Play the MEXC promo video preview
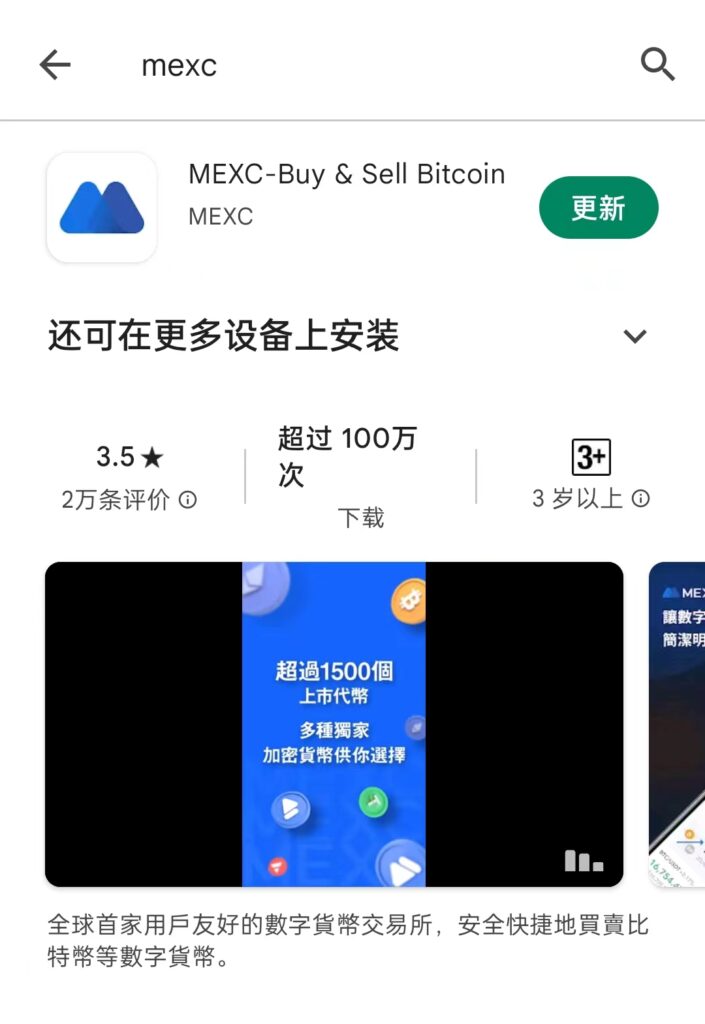The height and width of the screenshot is (1024, 705). tap(333, 724)
